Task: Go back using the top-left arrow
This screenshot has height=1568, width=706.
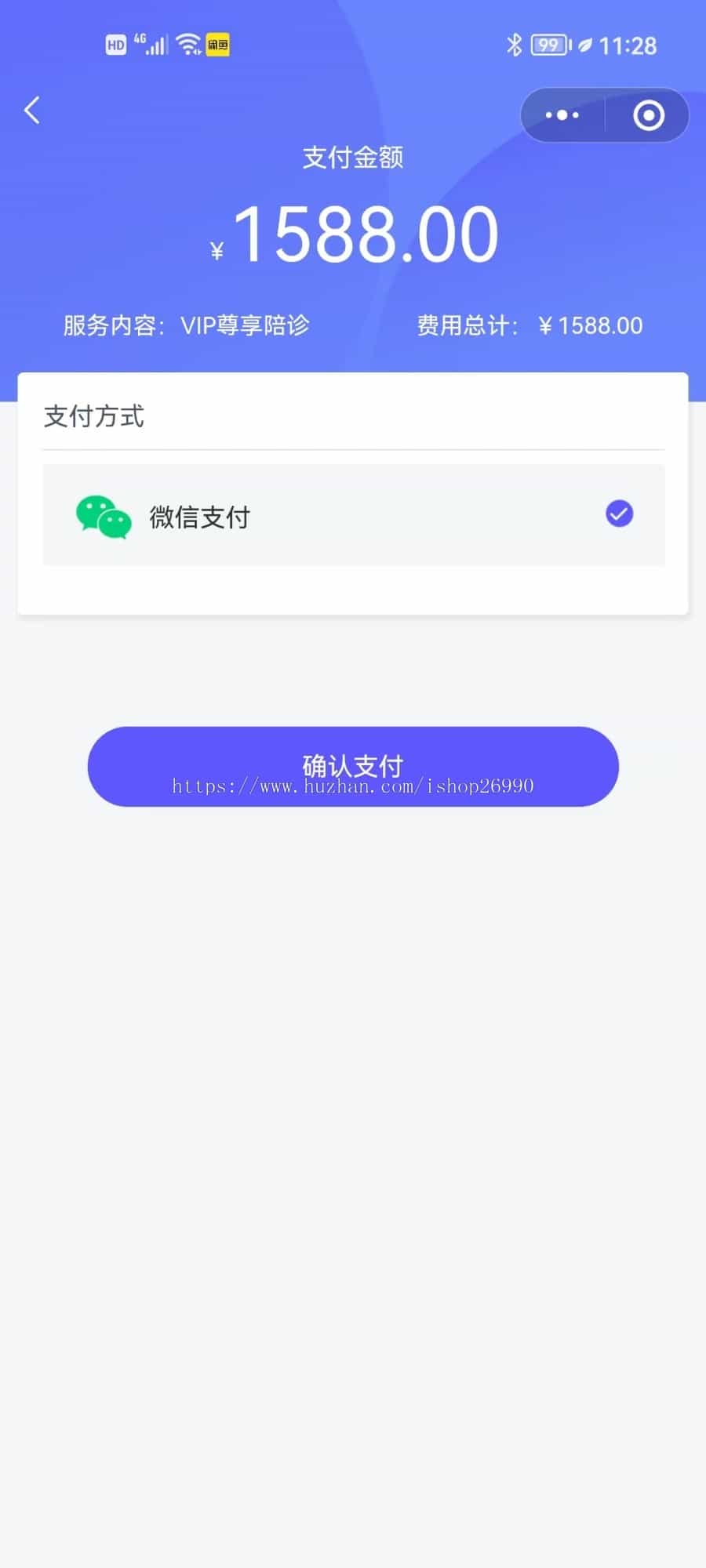Action: [x=32, y=111]
